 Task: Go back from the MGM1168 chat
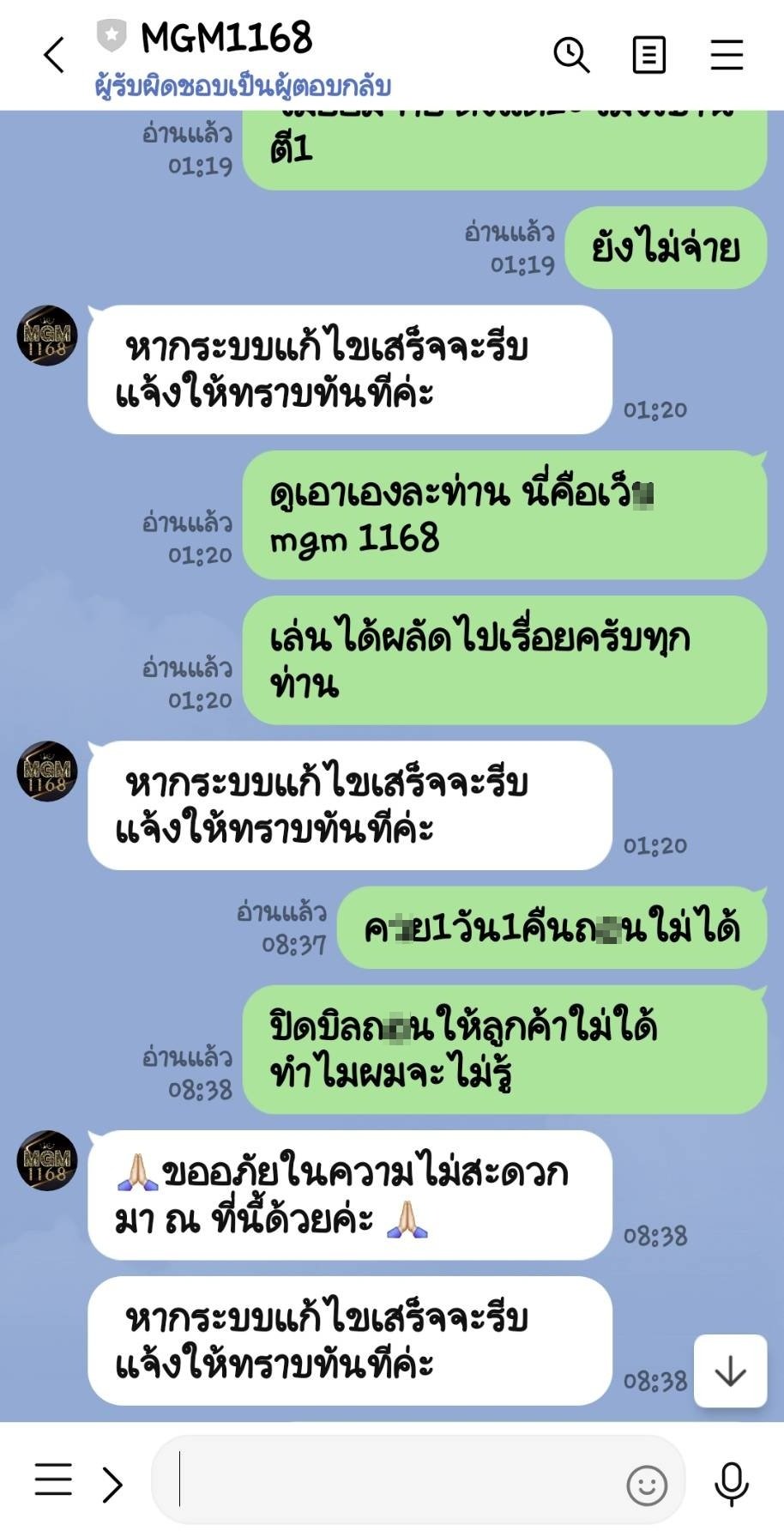pyautogui.click(x=54, y=56)
